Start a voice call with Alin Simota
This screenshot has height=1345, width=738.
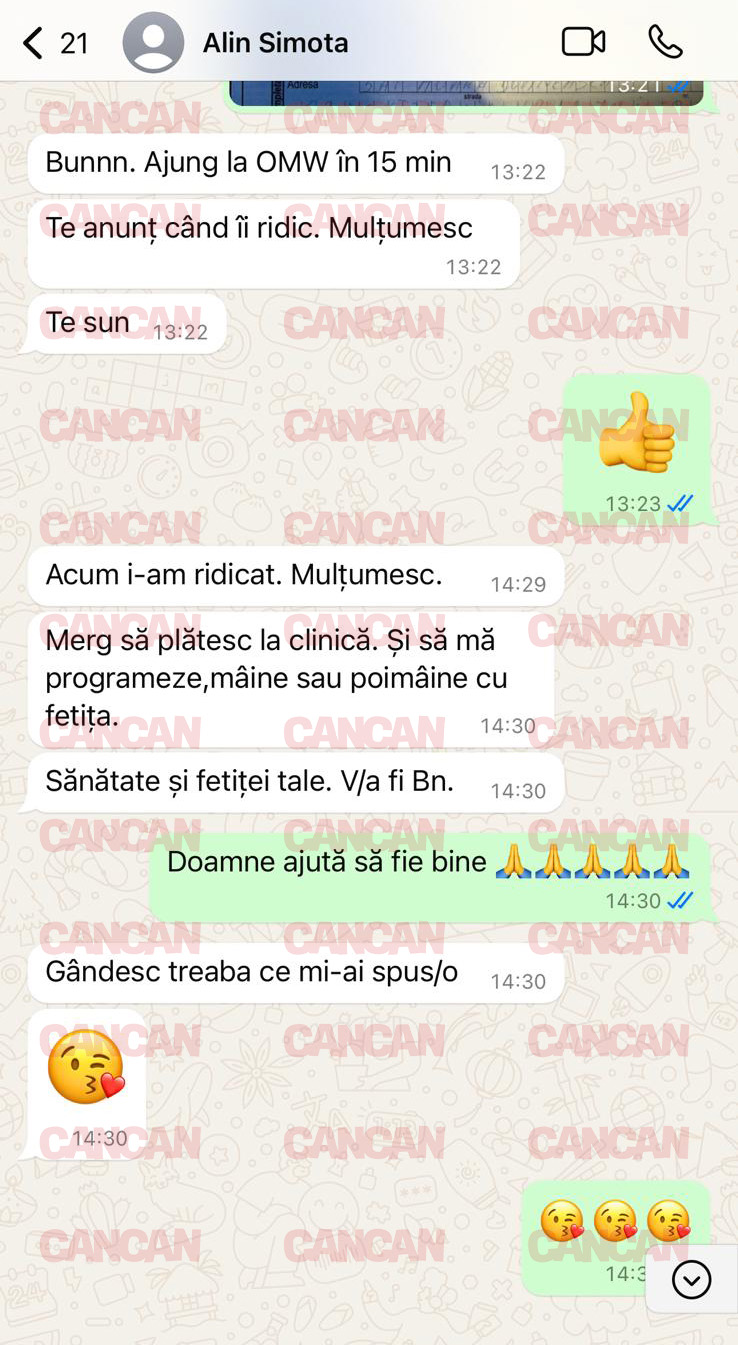[x=665, y=42]
